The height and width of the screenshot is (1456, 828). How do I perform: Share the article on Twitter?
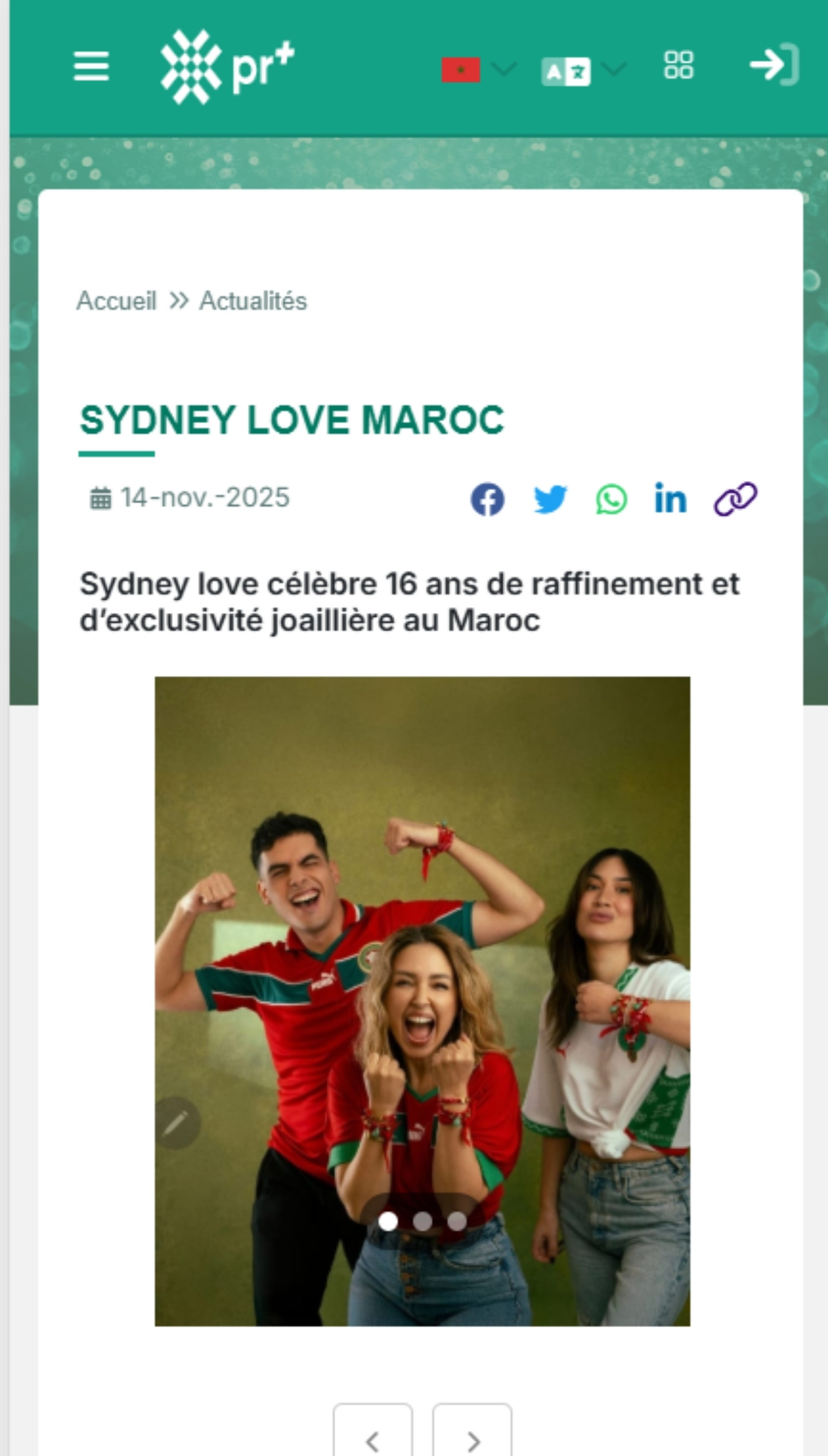(x=549, y=498)
